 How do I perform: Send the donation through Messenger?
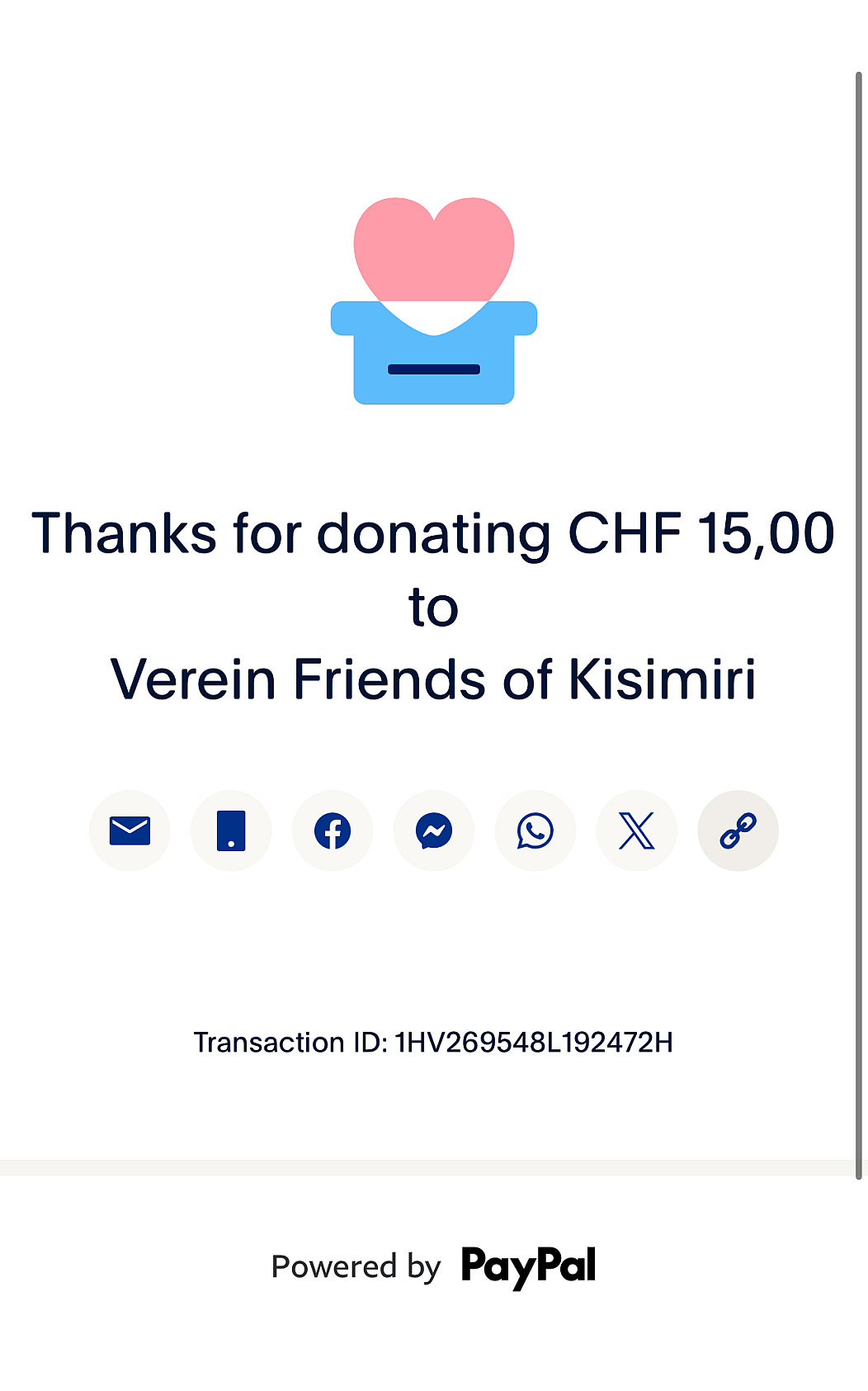coord(434,830)
